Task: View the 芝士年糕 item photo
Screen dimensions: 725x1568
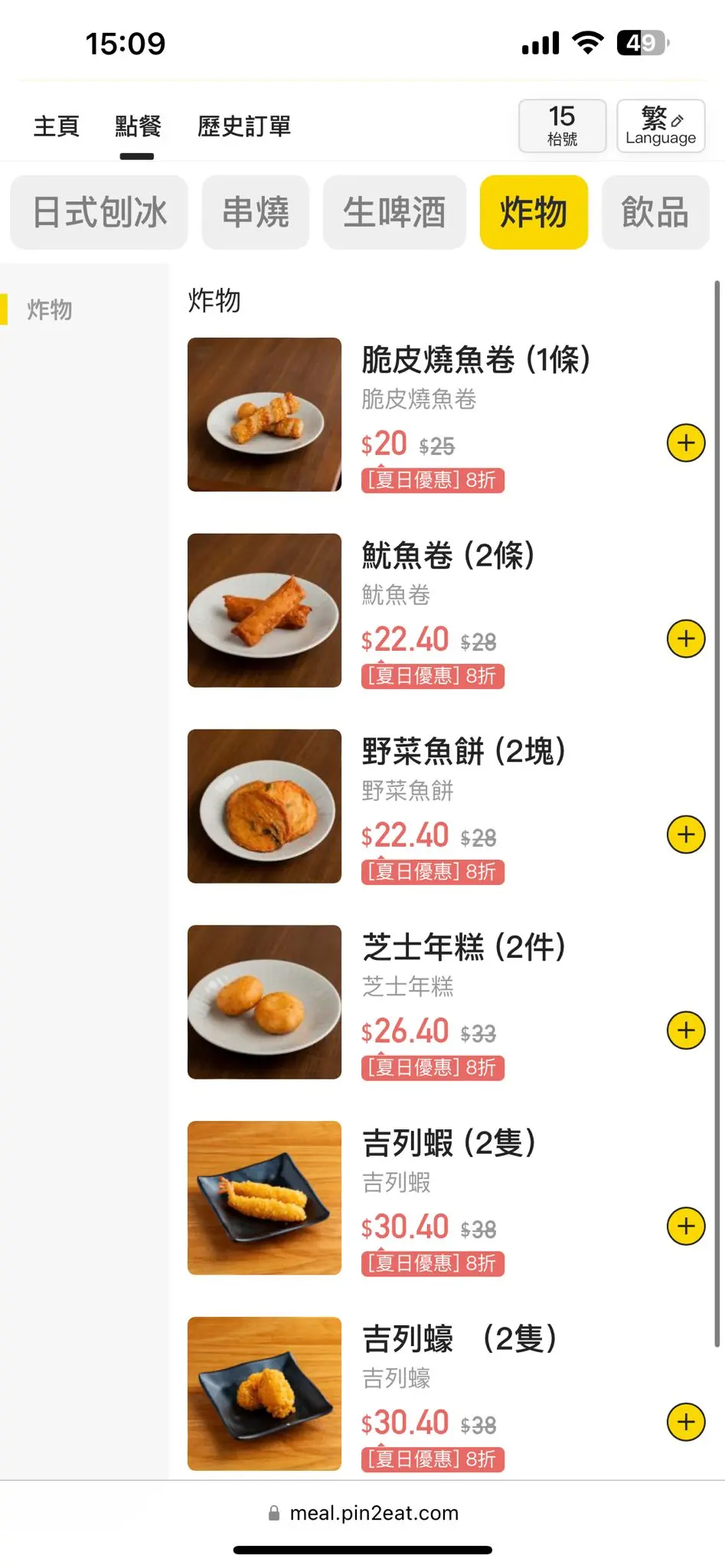Action: [264, 1001]
